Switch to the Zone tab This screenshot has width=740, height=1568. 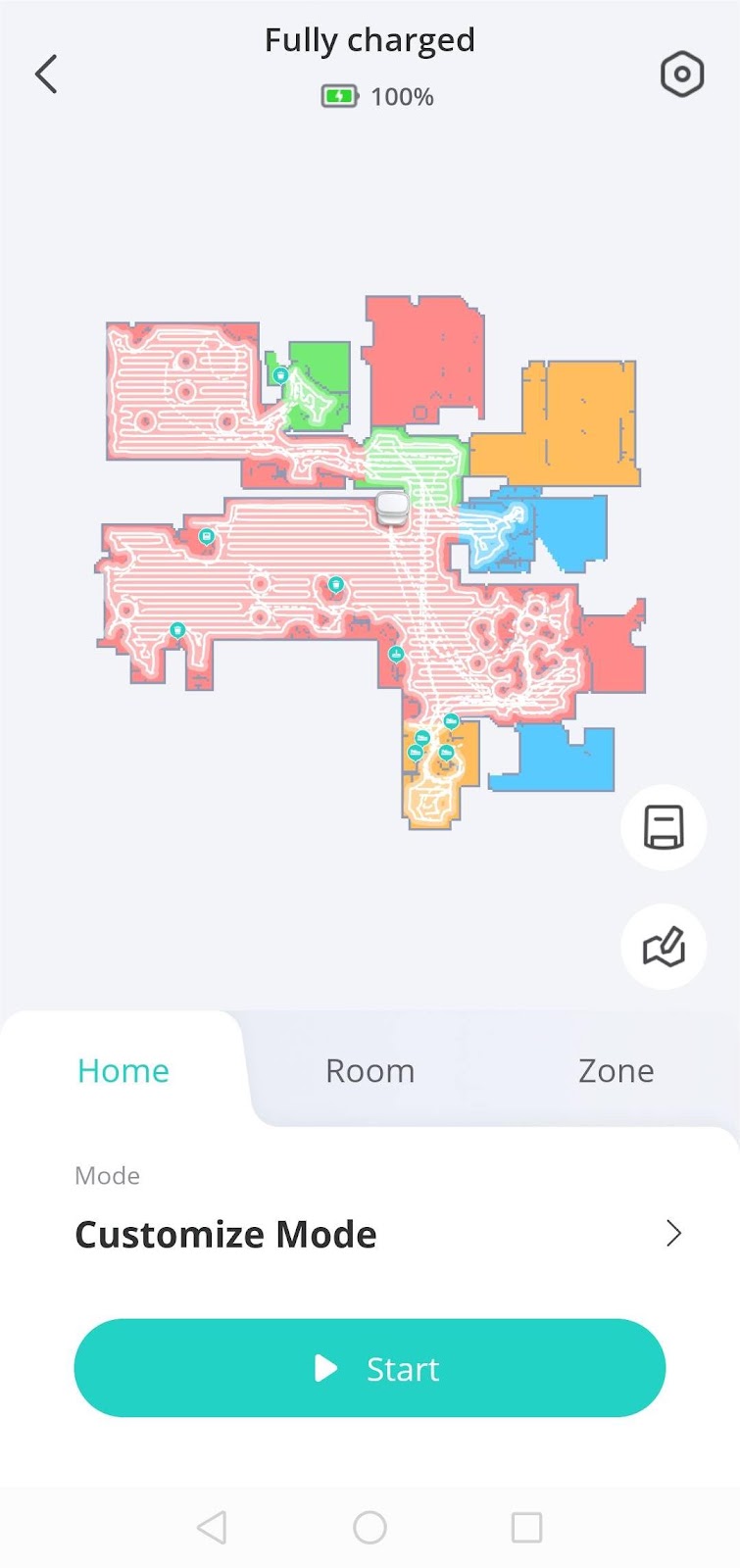click(616, 1071)
